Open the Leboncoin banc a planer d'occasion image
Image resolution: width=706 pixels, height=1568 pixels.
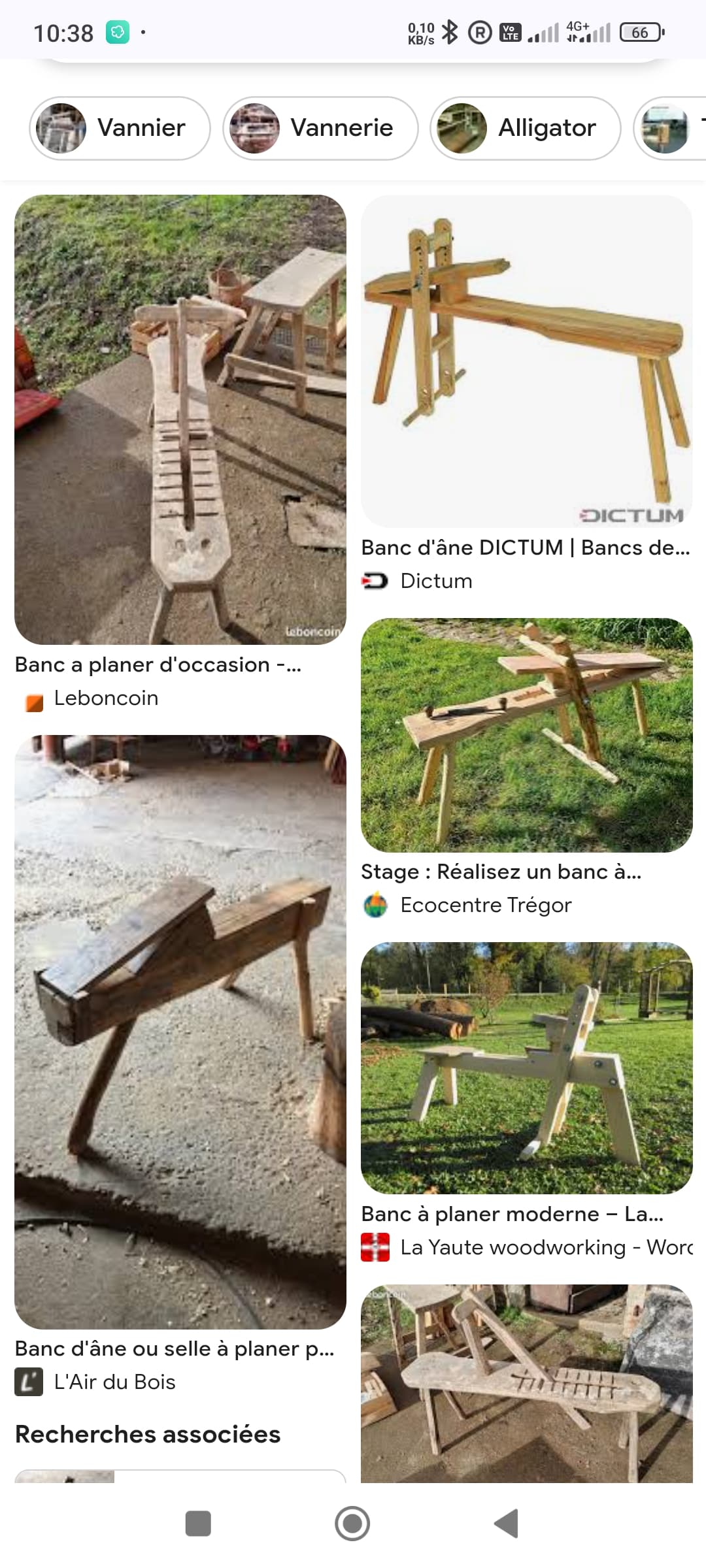tap(180, 419)
